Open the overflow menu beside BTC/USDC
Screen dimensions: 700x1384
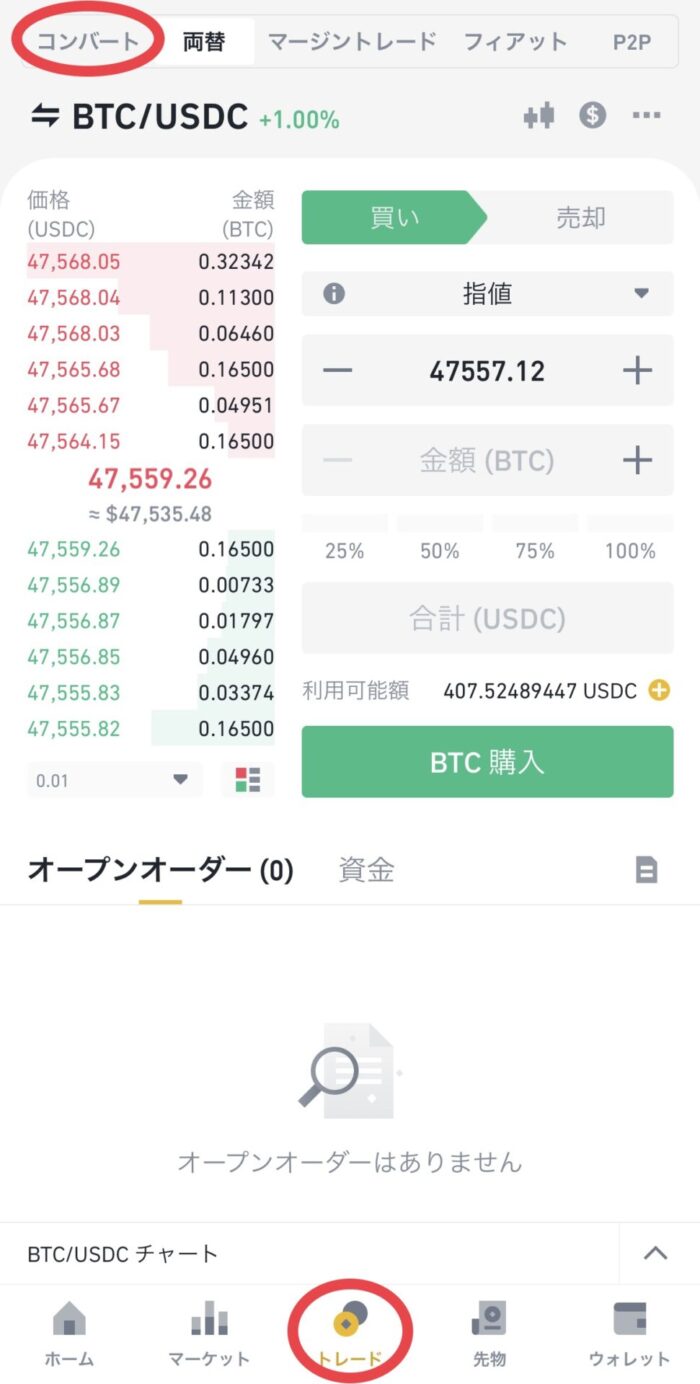coord(647,116)
